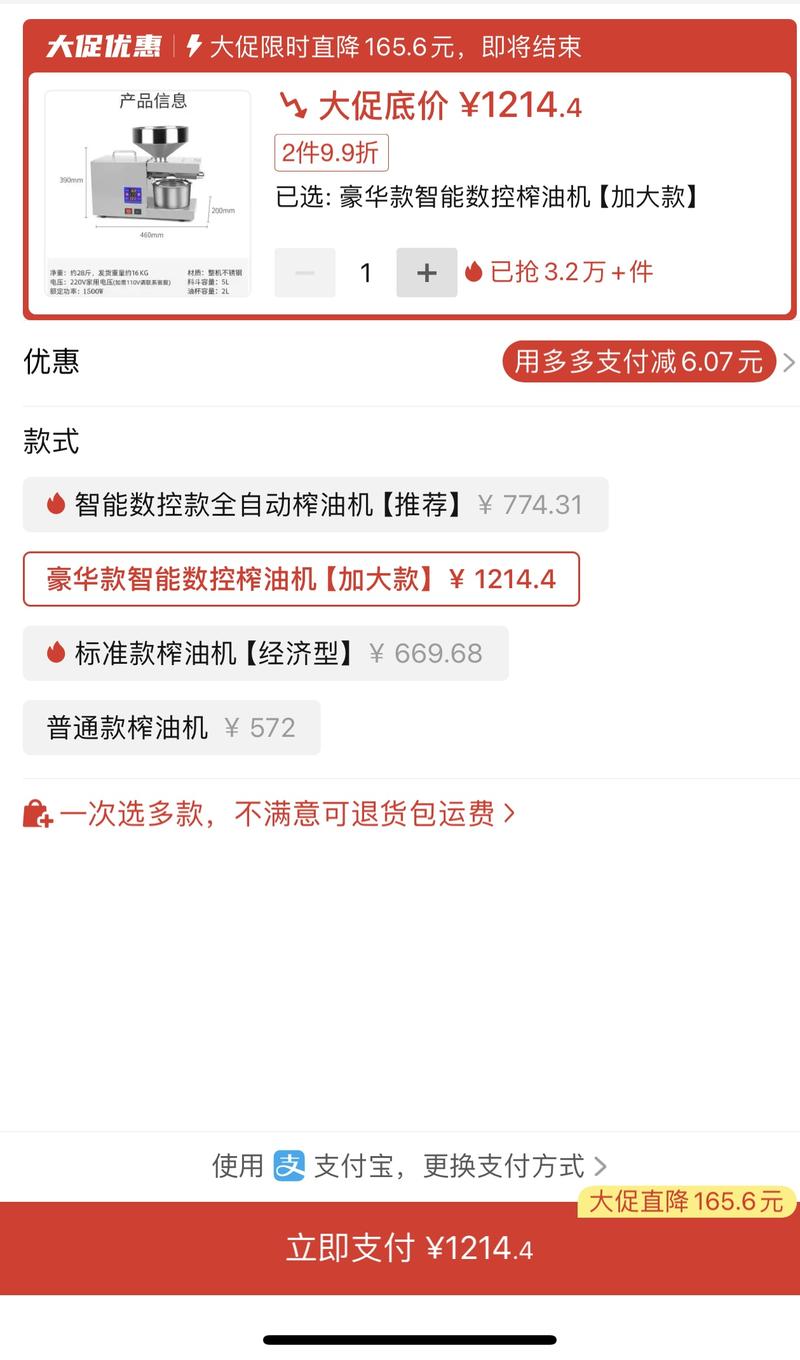View the product info image
800x1360 pixels.
148,193
